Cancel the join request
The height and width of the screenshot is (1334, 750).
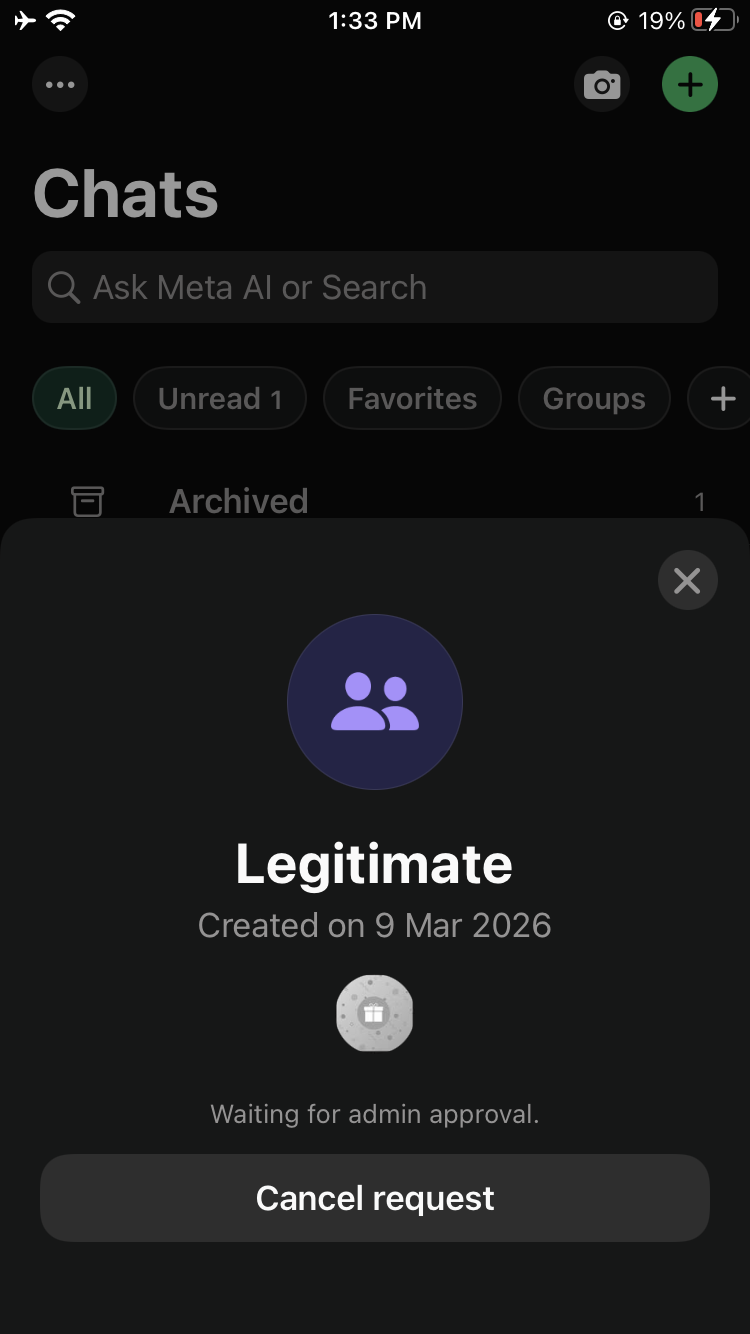tap(375, 1197)
